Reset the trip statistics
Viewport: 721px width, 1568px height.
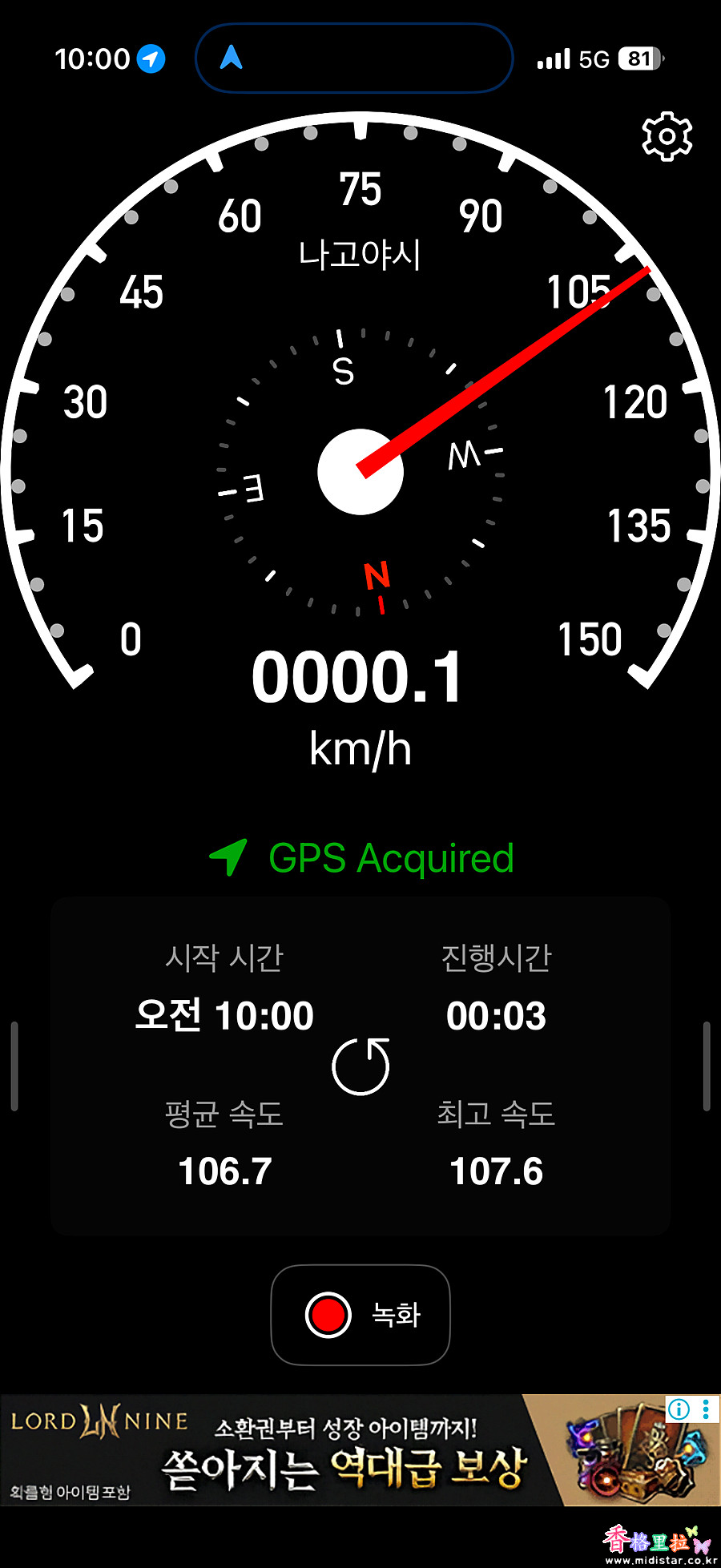coord(360,1066)
